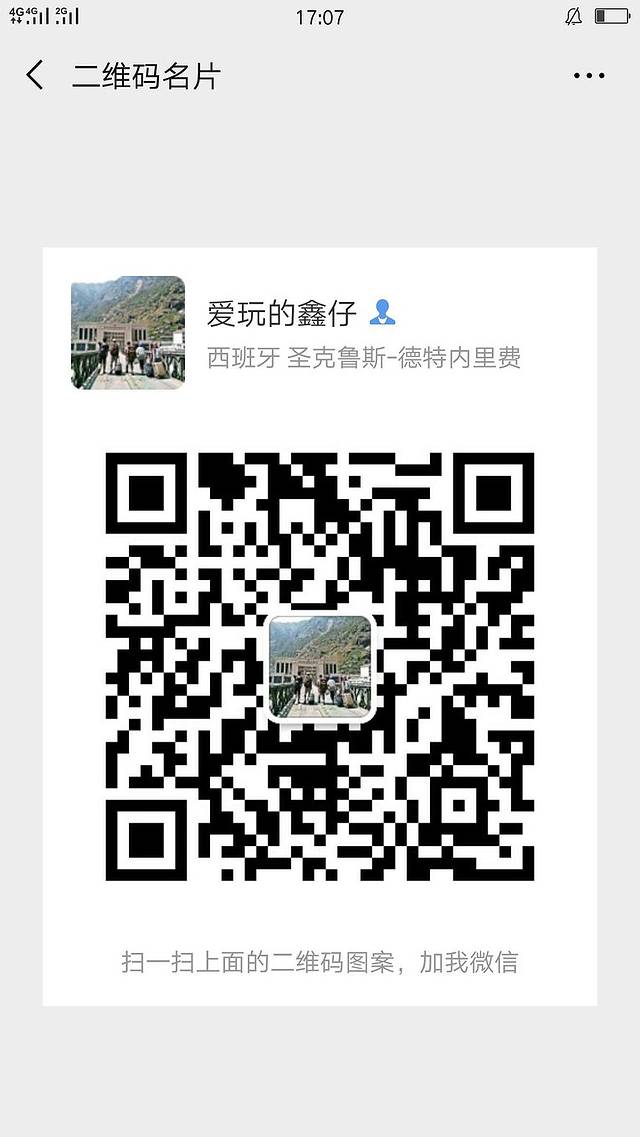Go back from the QR code card page
This screenshot has width=640, height=1137.
pos(35,76)
